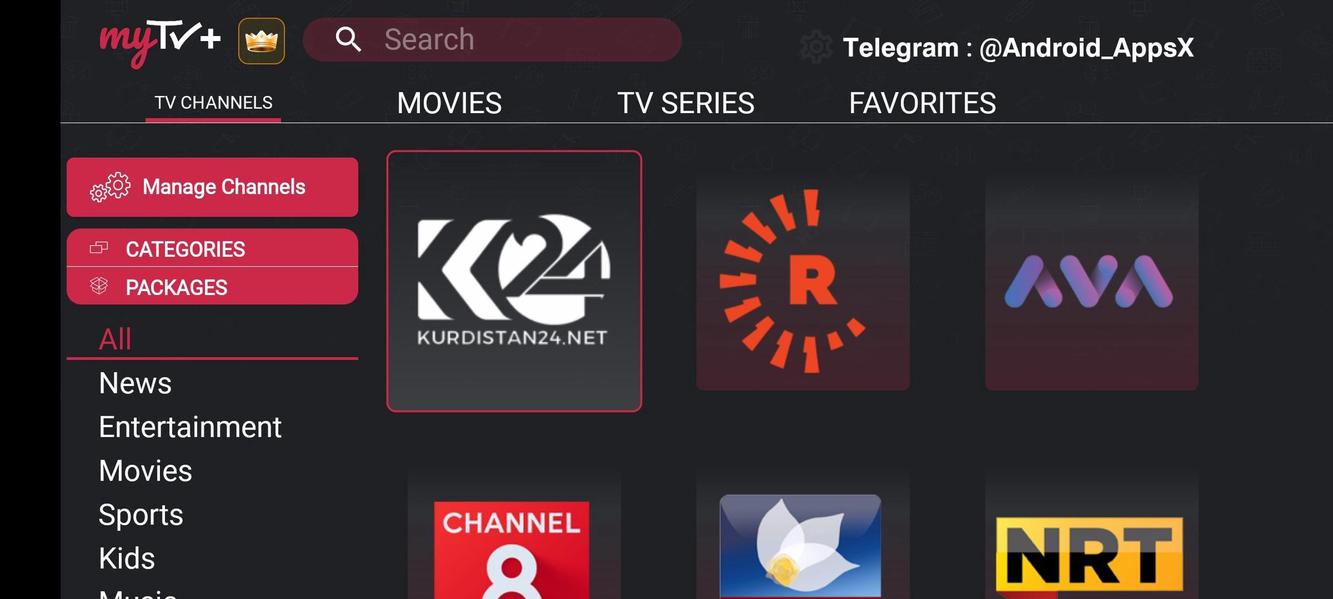1333x599 pixels.
Task: Filter channels by Entertainment
Action: 190,427
